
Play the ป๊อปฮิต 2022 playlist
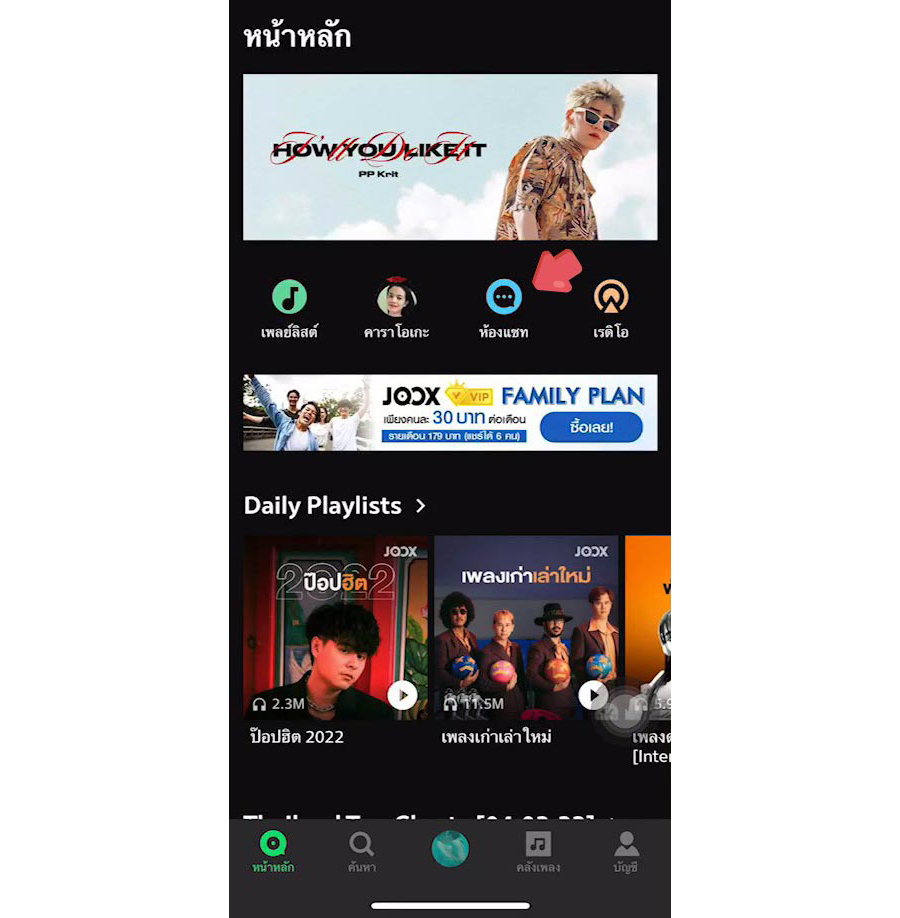pos(402,695)
